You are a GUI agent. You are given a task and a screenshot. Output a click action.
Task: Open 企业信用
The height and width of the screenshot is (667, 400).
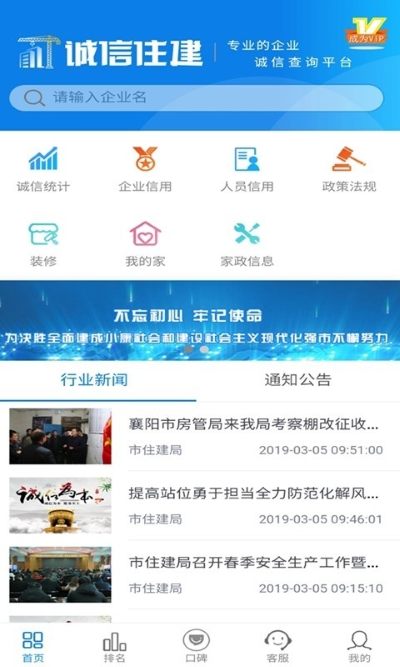pos(145,169)
